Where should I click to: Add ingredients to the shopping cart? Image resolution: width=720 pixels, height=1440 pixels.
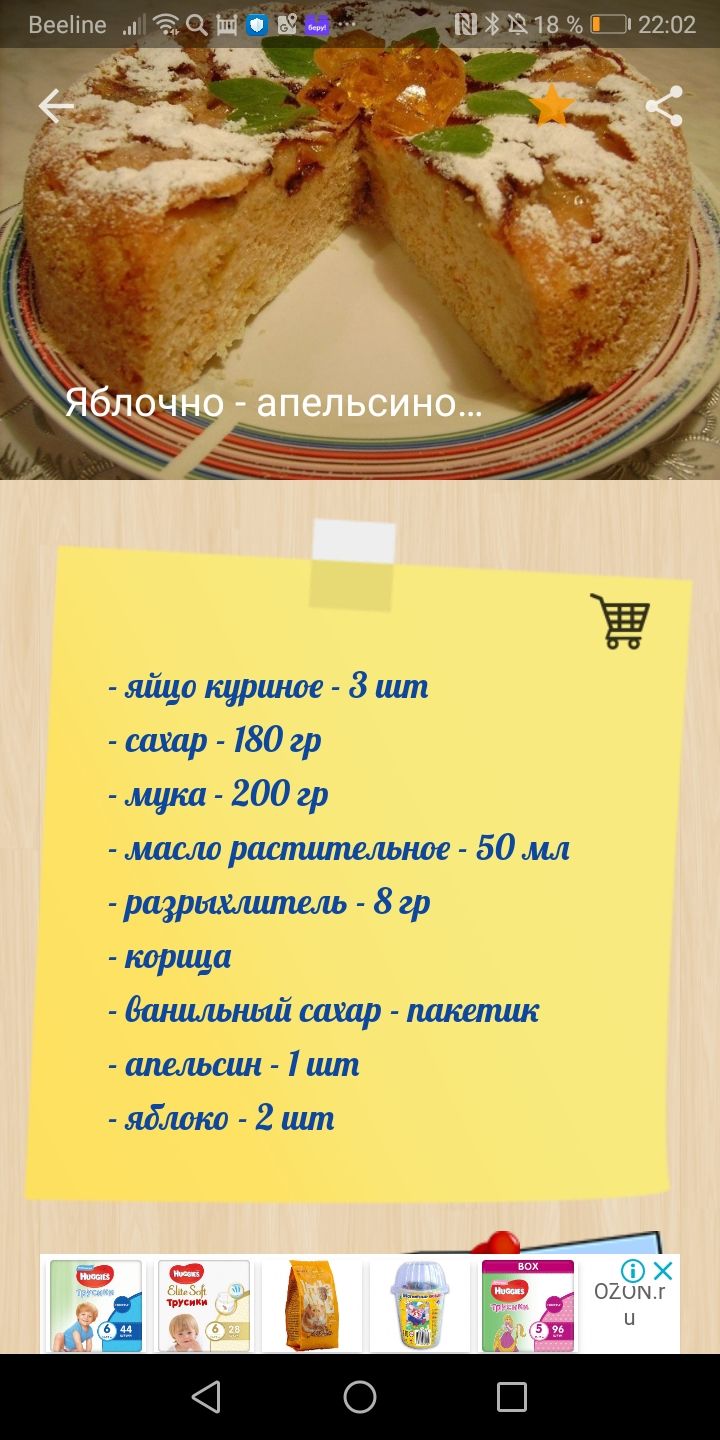(620, 621)
